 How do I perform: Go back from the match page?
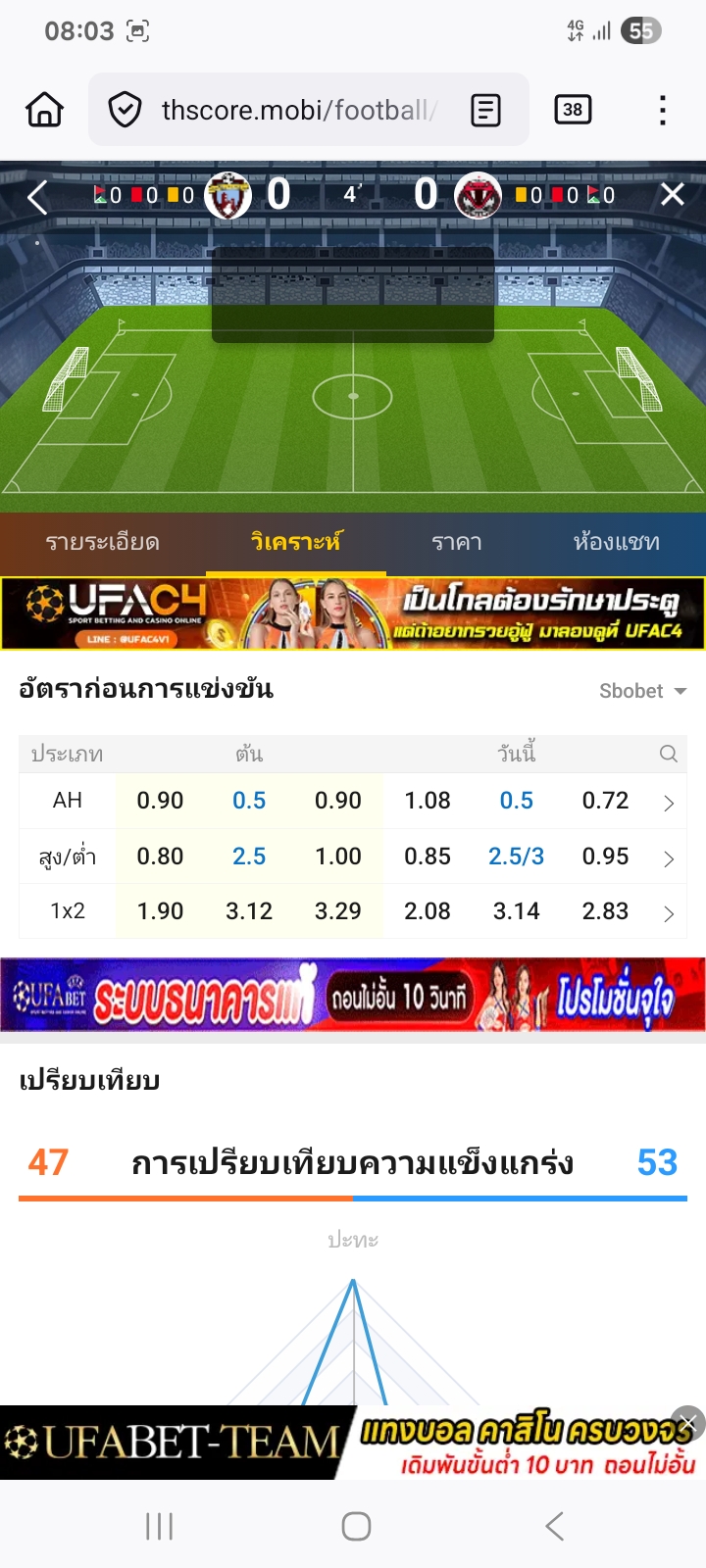[x=37, y=197]
